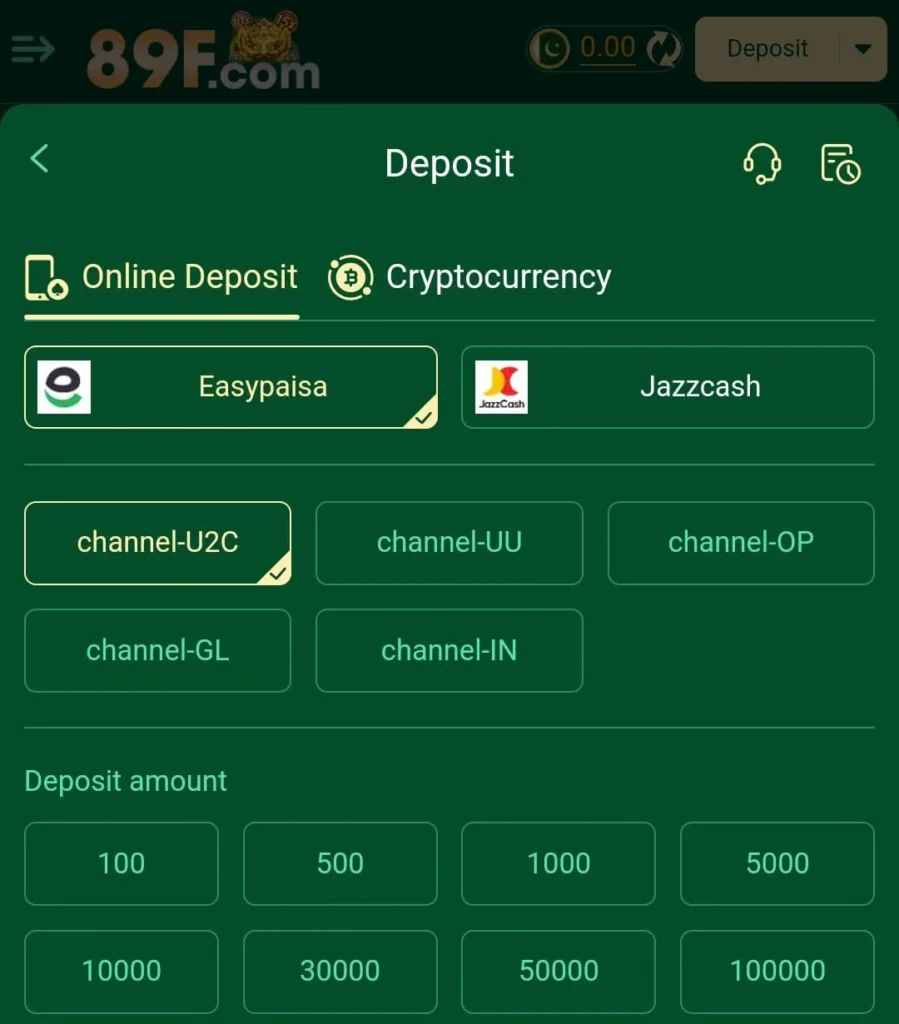Screen dimensions: 899x1024
Task: Pick 500 as deposit amount
Action: tap(340, 863)
